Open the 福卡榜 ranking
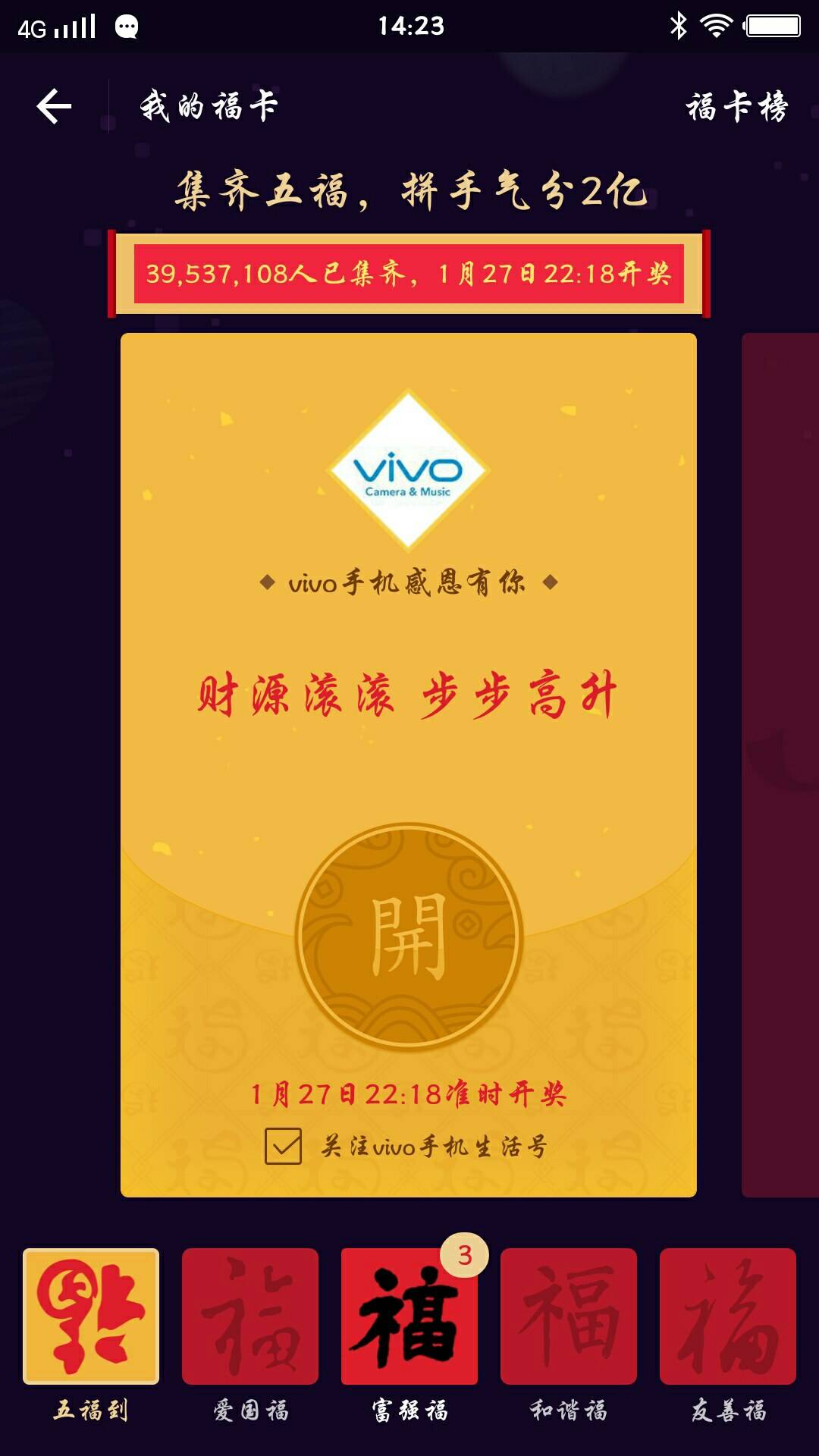Viewport: 819px width, 1456px height. (736, 107)
